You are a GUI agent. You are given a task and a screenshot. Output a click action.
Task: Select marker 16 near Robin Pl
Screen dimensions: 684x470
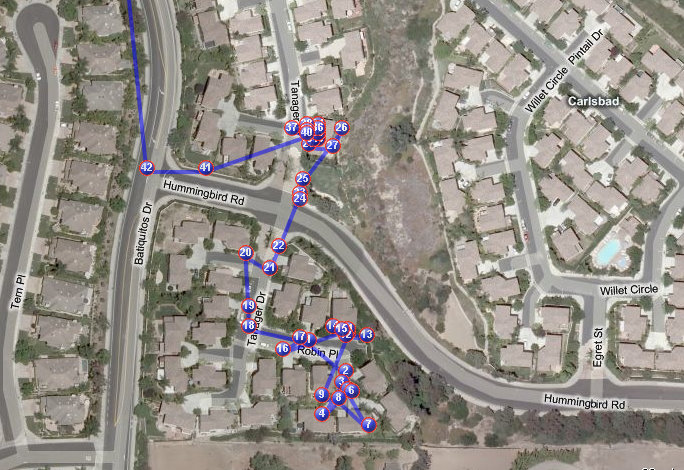pyautogui.click(x=283, y=349)
